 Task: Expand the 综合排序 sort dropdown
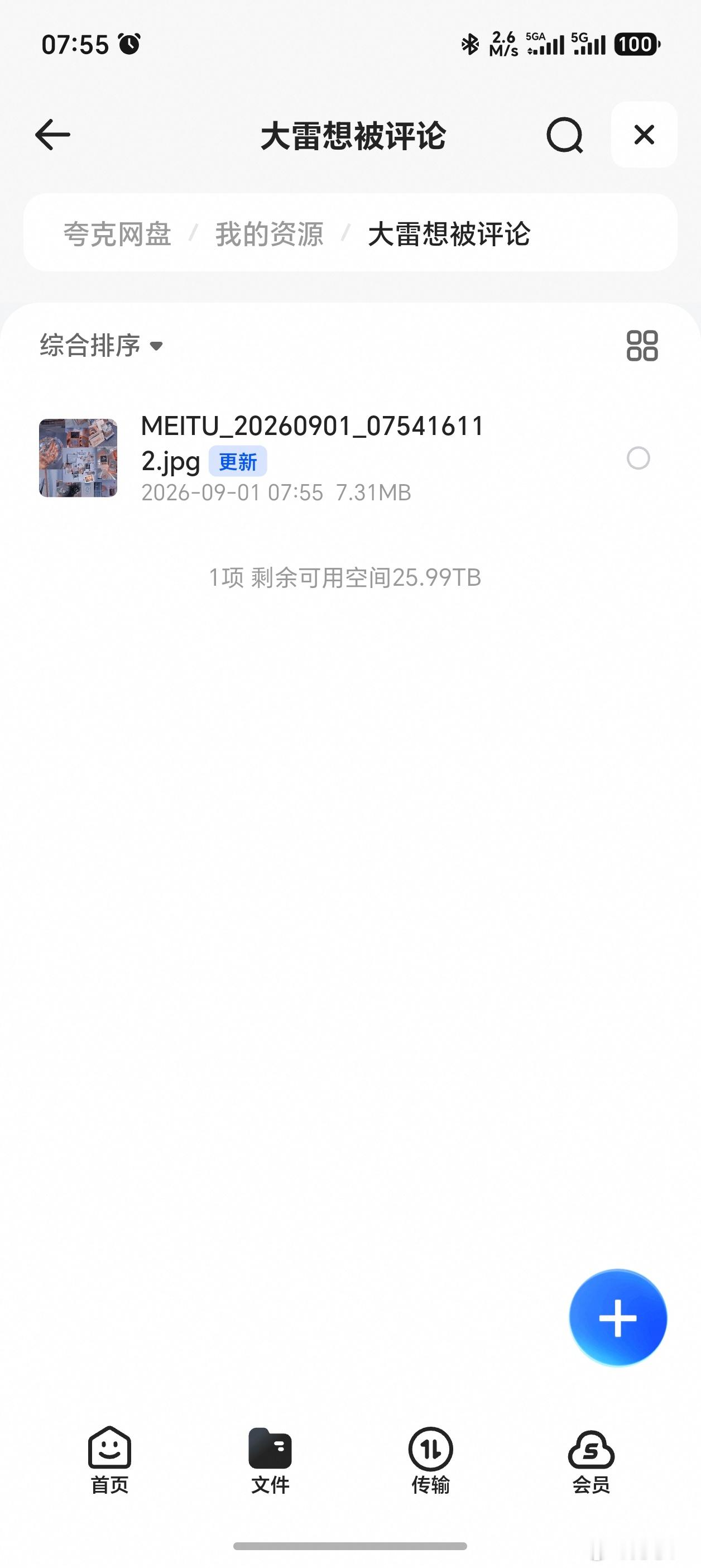click(x=102, y=345)
